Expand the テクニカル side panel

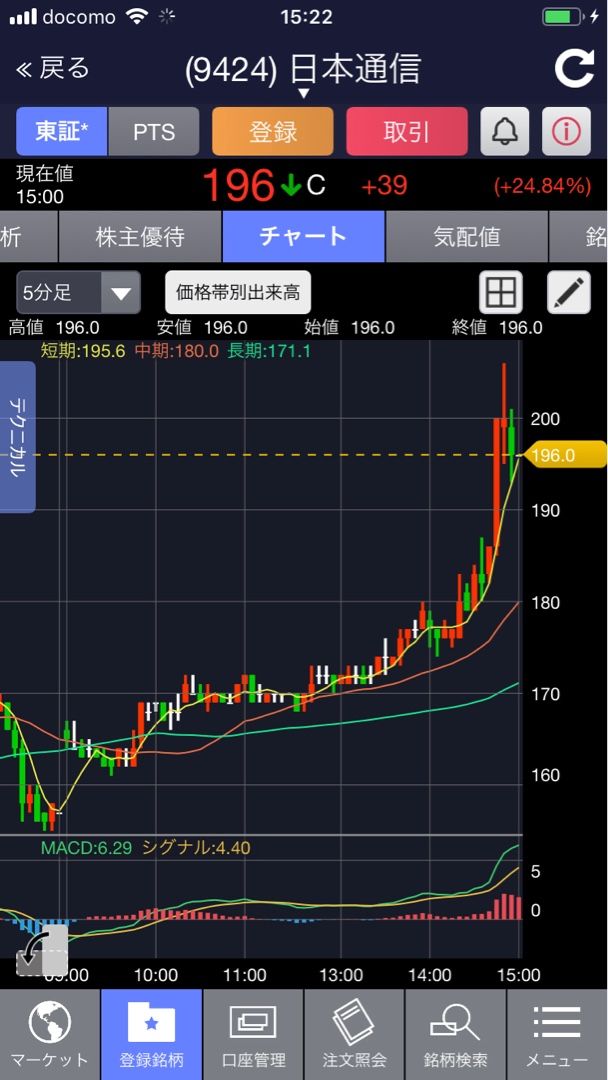pyautogui.click(x=17, y=437)
